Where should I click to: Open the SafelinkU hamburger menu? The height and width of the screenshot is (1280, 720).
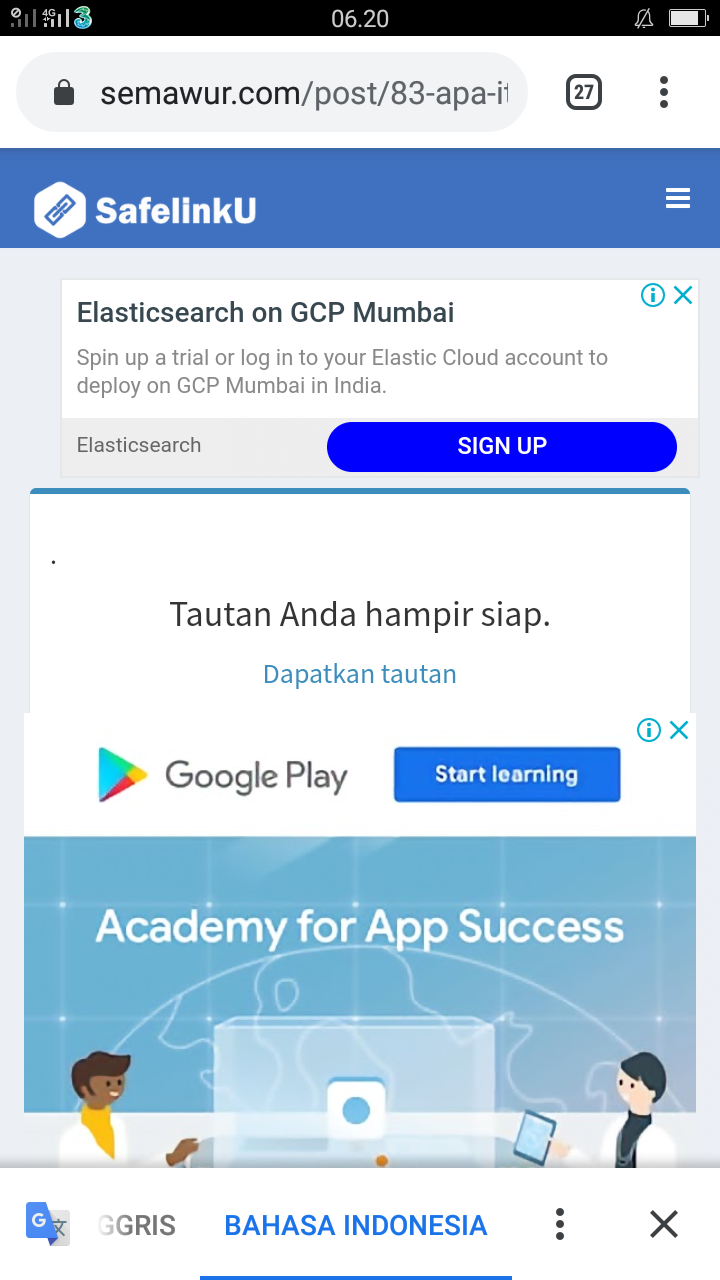[678, 198]
